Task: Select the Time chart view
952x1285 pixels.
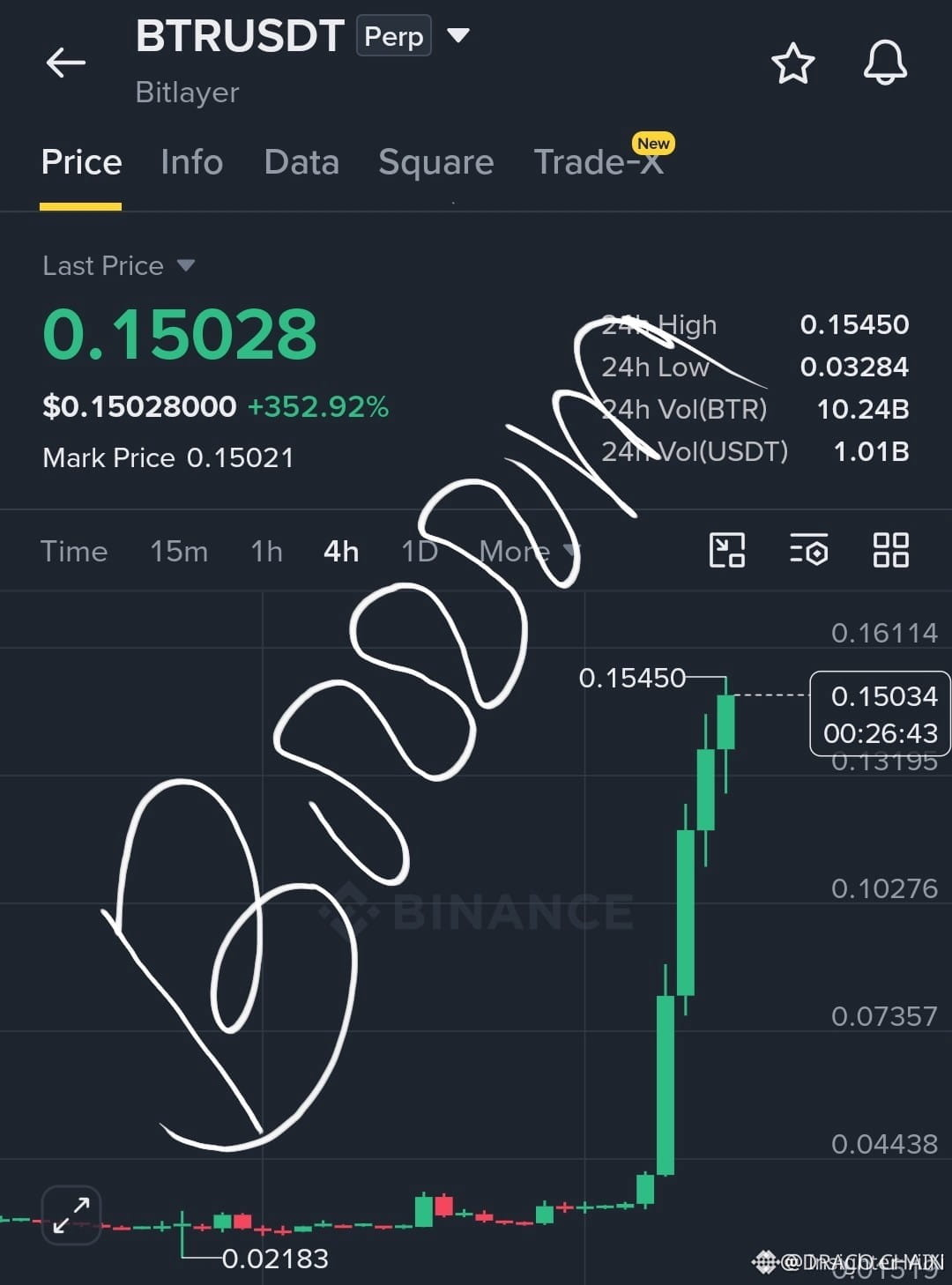Action: pyautogui.click(x=74, y=552)
